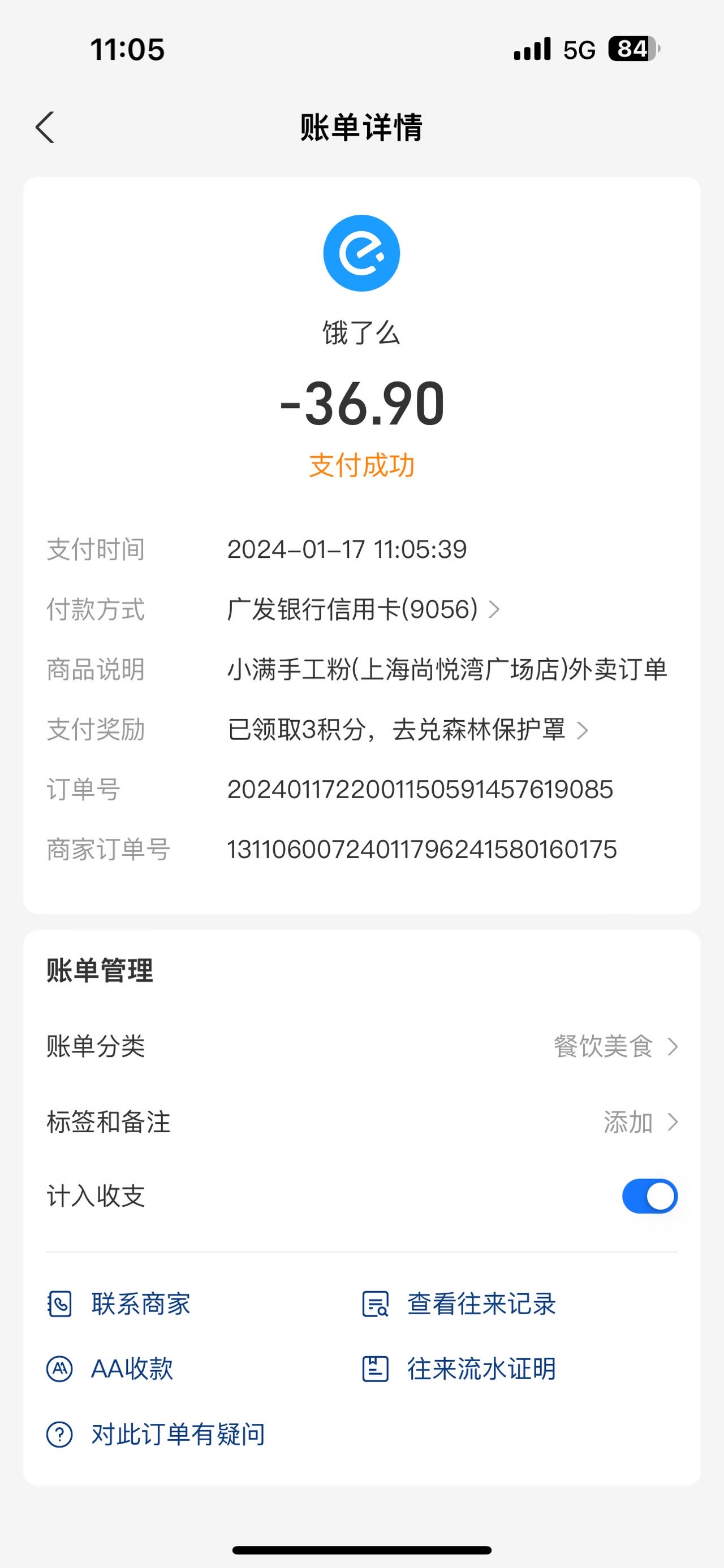Open 往来流水证明
Image resolution: width=724 pixels, height=1568 pixels.
click(459, 1369)
